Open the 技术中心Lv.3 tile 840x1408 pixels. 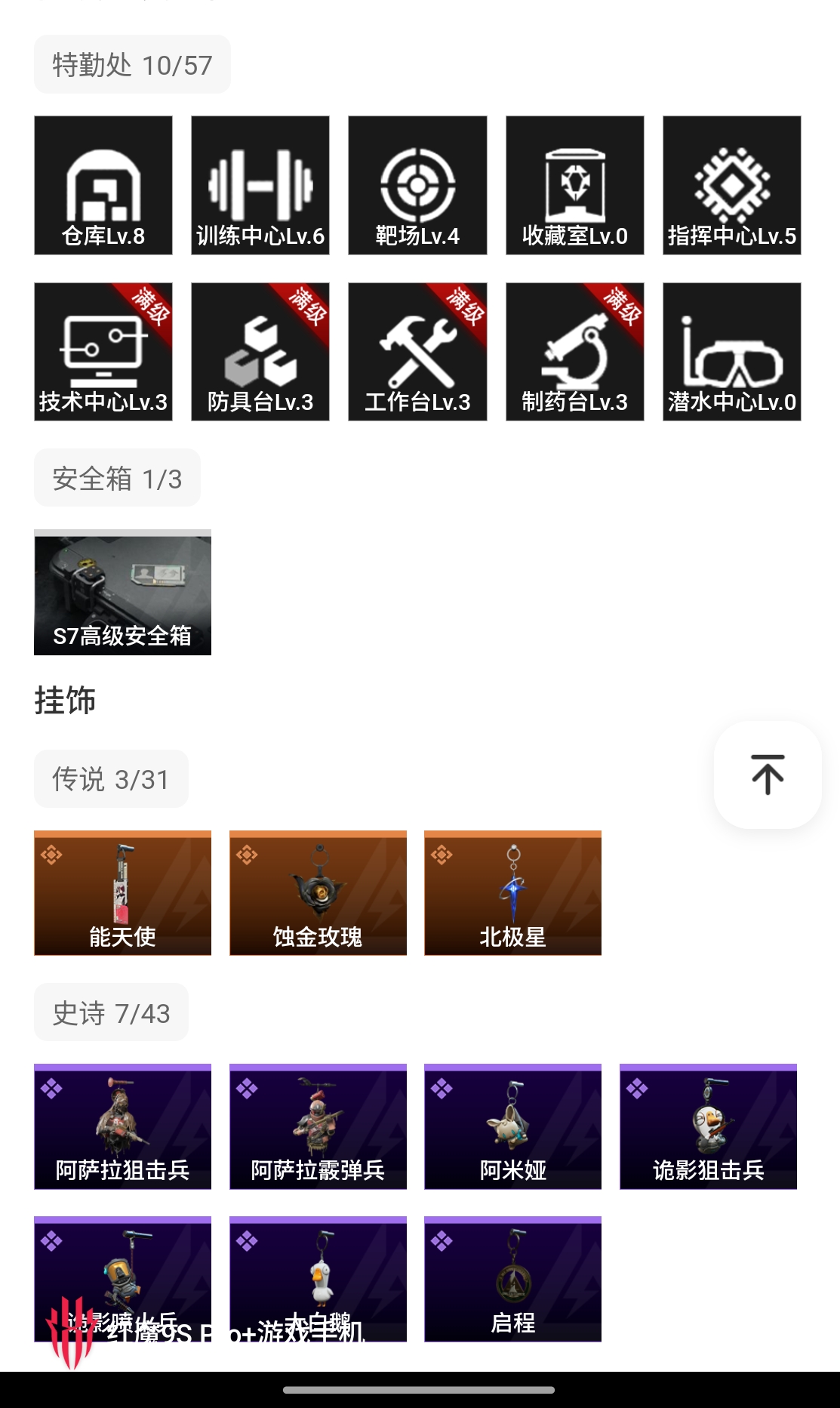[103, 352]
